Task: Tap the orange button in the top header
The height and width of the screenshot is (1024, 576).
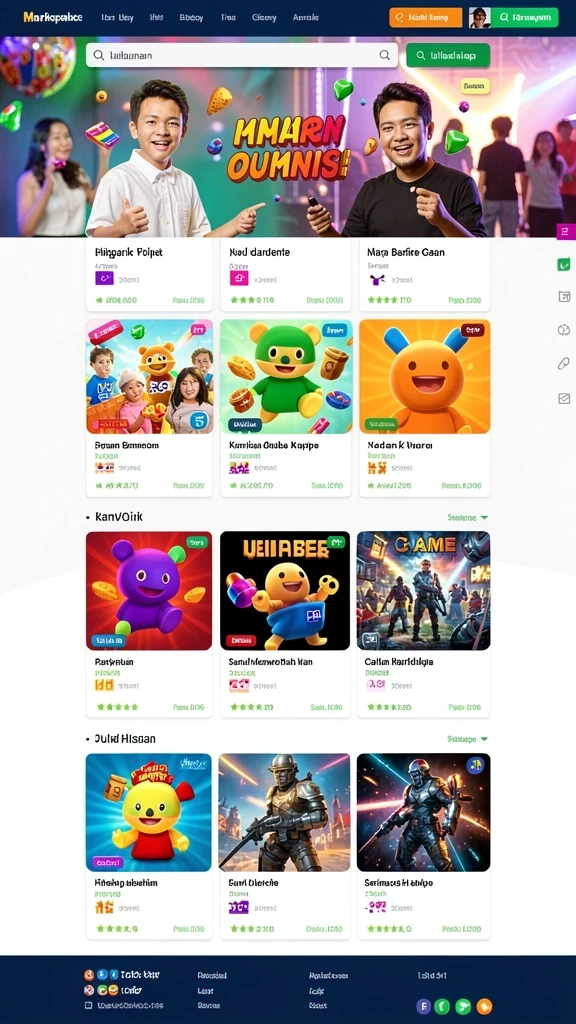Action: pyautogui.click(x=425, y=18)
